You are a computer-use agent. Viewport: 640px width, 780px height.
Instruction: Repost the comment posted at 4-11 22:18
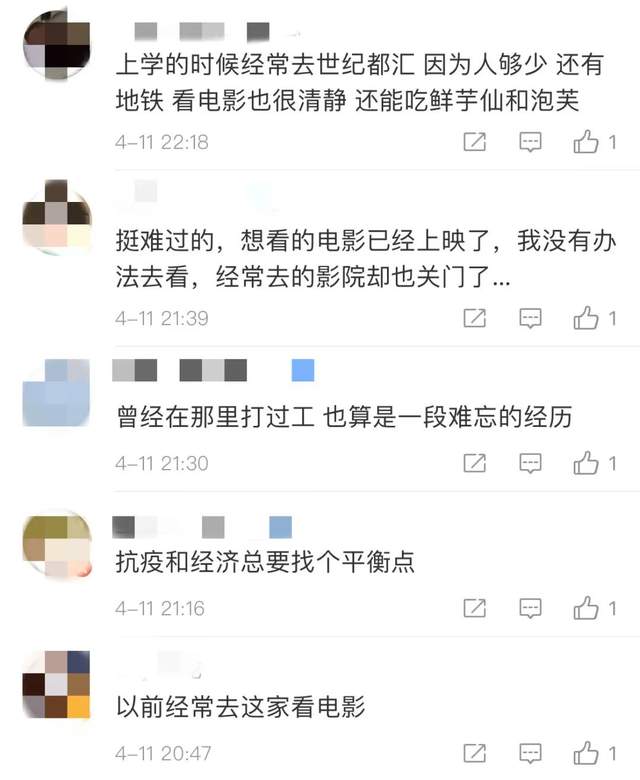476,143
